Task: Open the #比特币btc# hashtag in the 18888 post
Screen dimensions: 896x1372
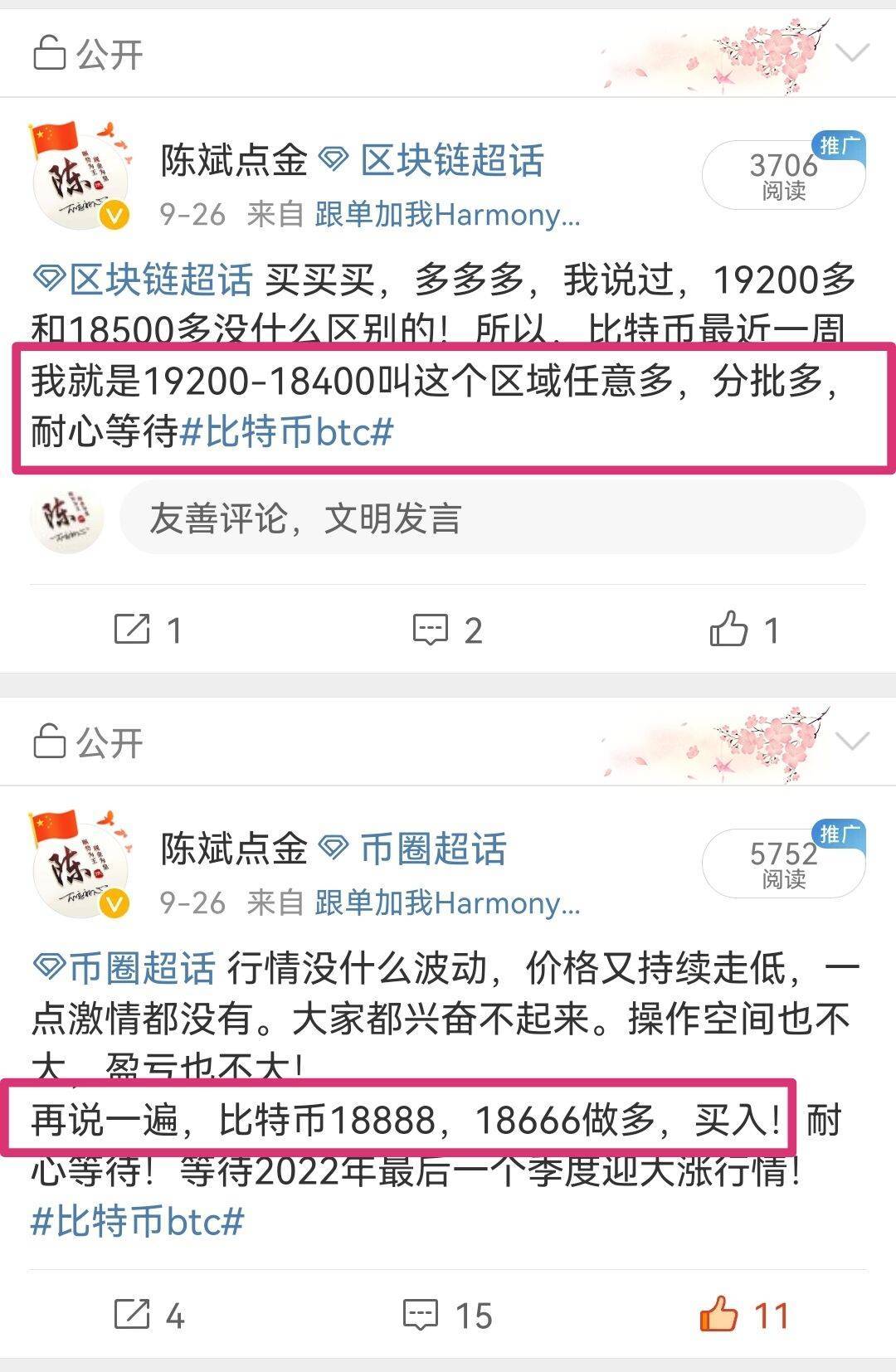Action: click(138, 1222)
